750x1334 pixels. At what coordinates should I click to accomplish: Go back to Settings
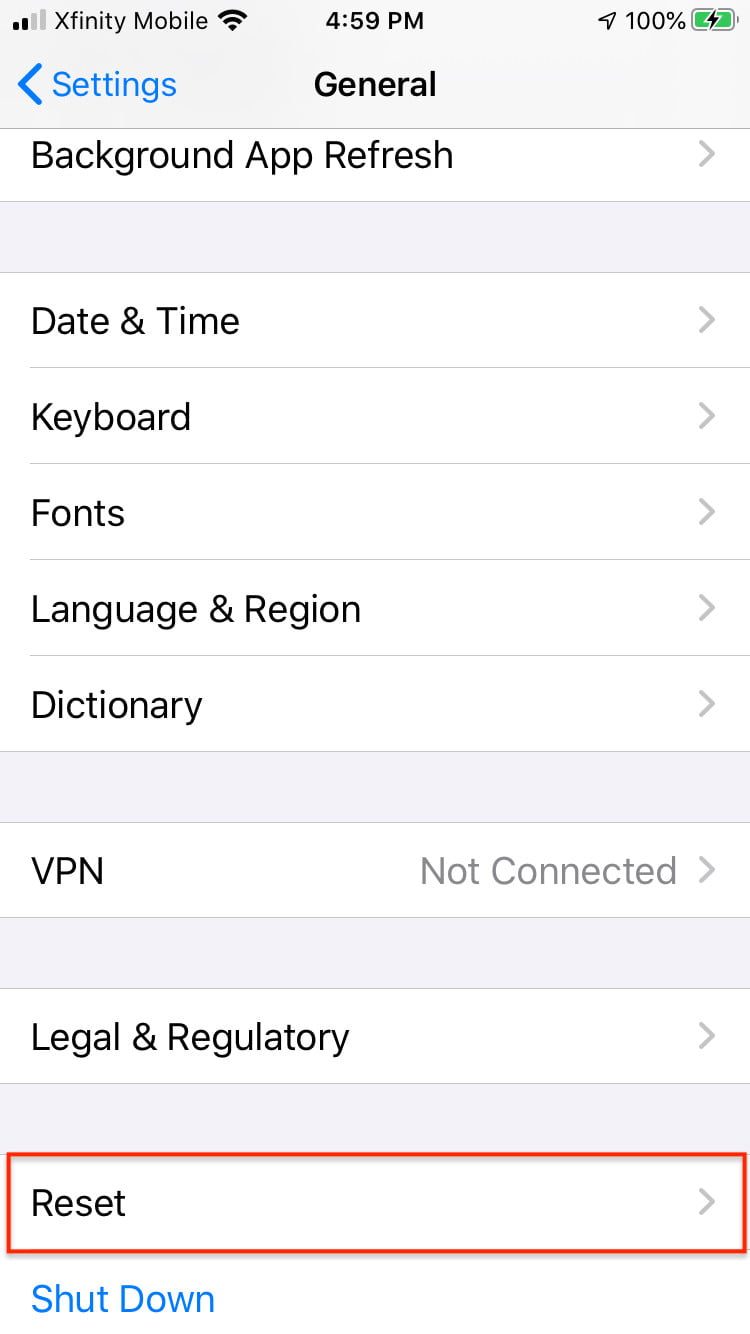[97, 85]
